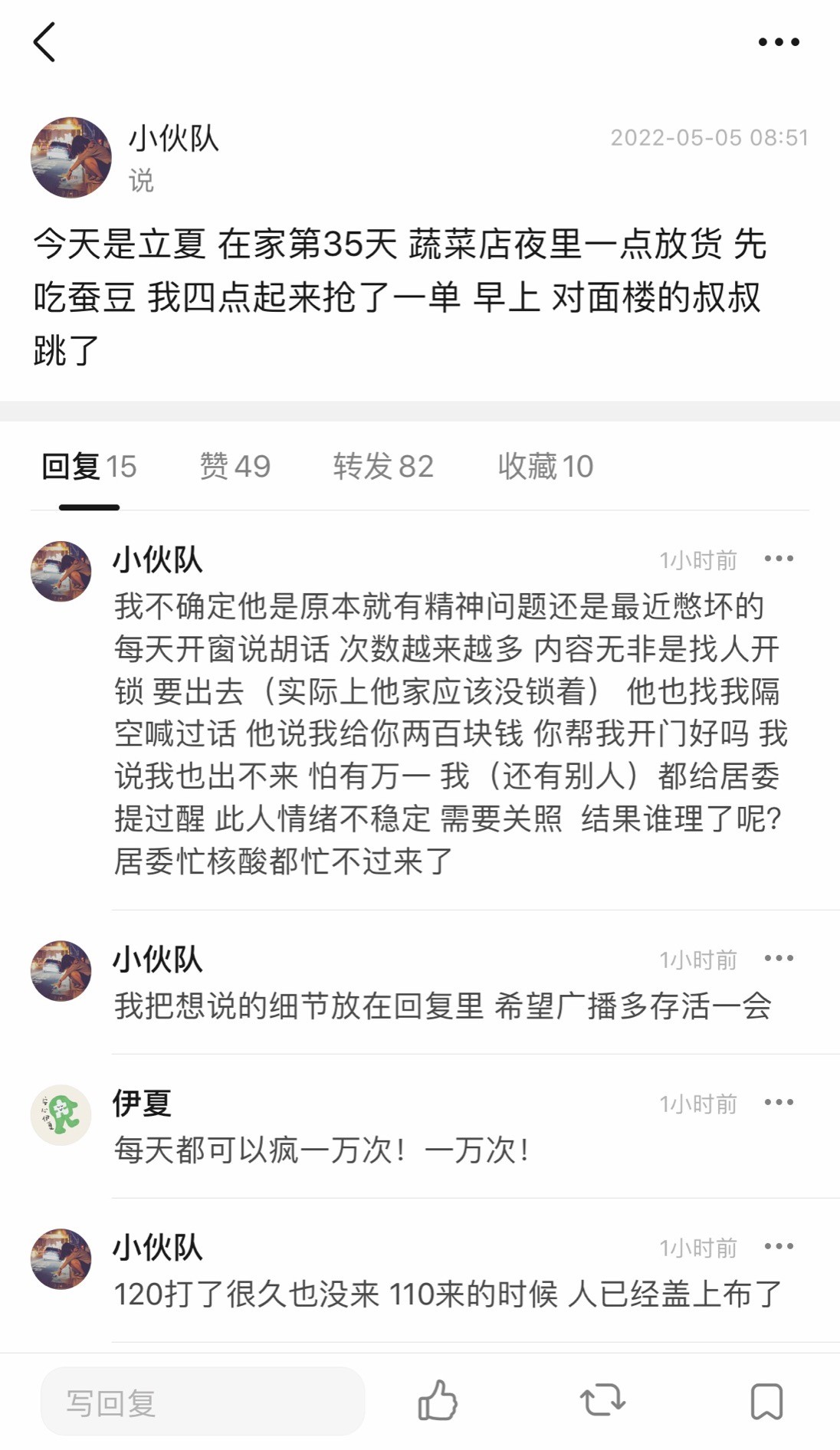Switch to the 赞 49 tab
The image size is (840, 1450).
235,466
